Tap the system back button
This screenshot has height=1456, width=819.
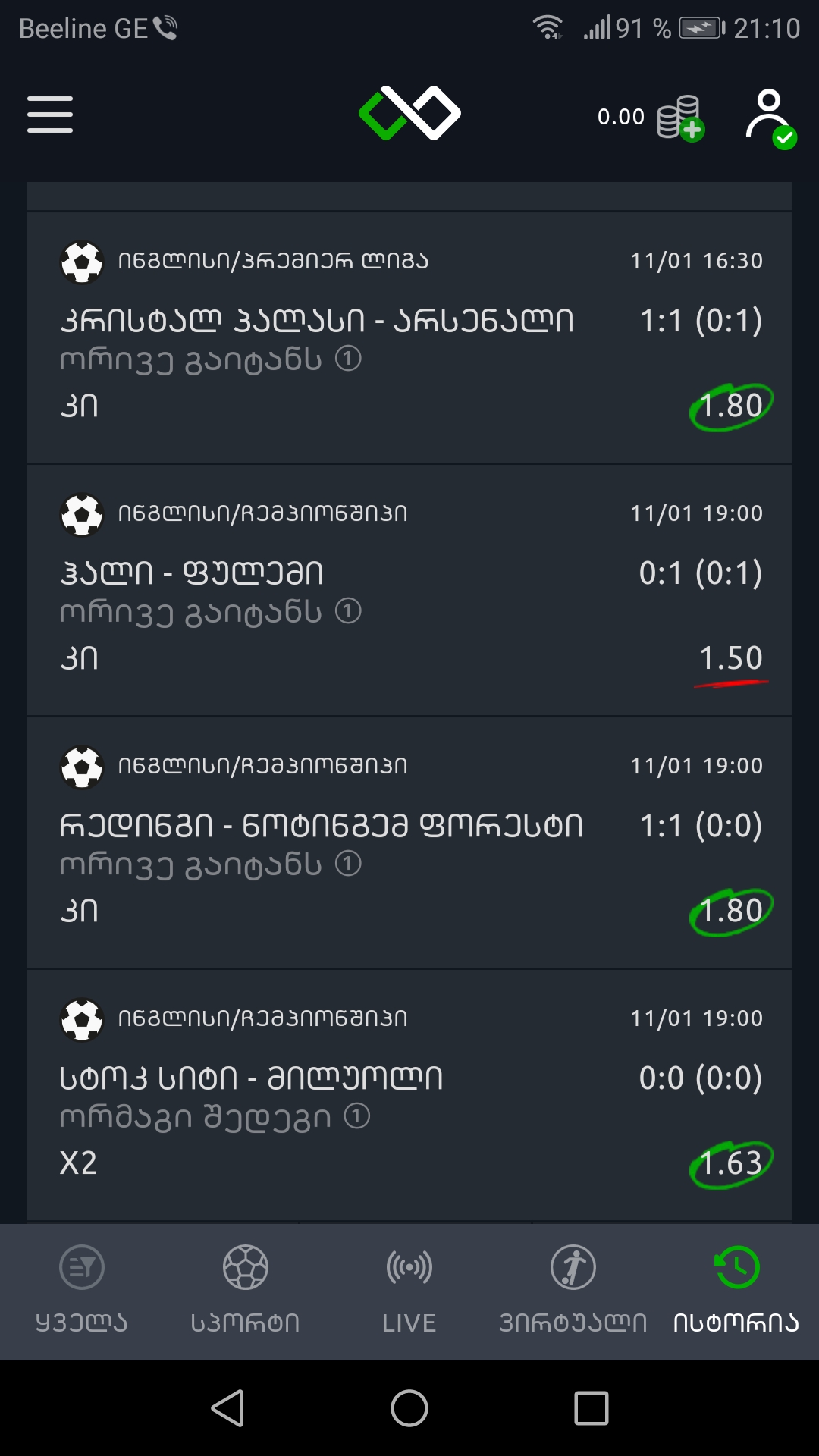coord(227,1408)
